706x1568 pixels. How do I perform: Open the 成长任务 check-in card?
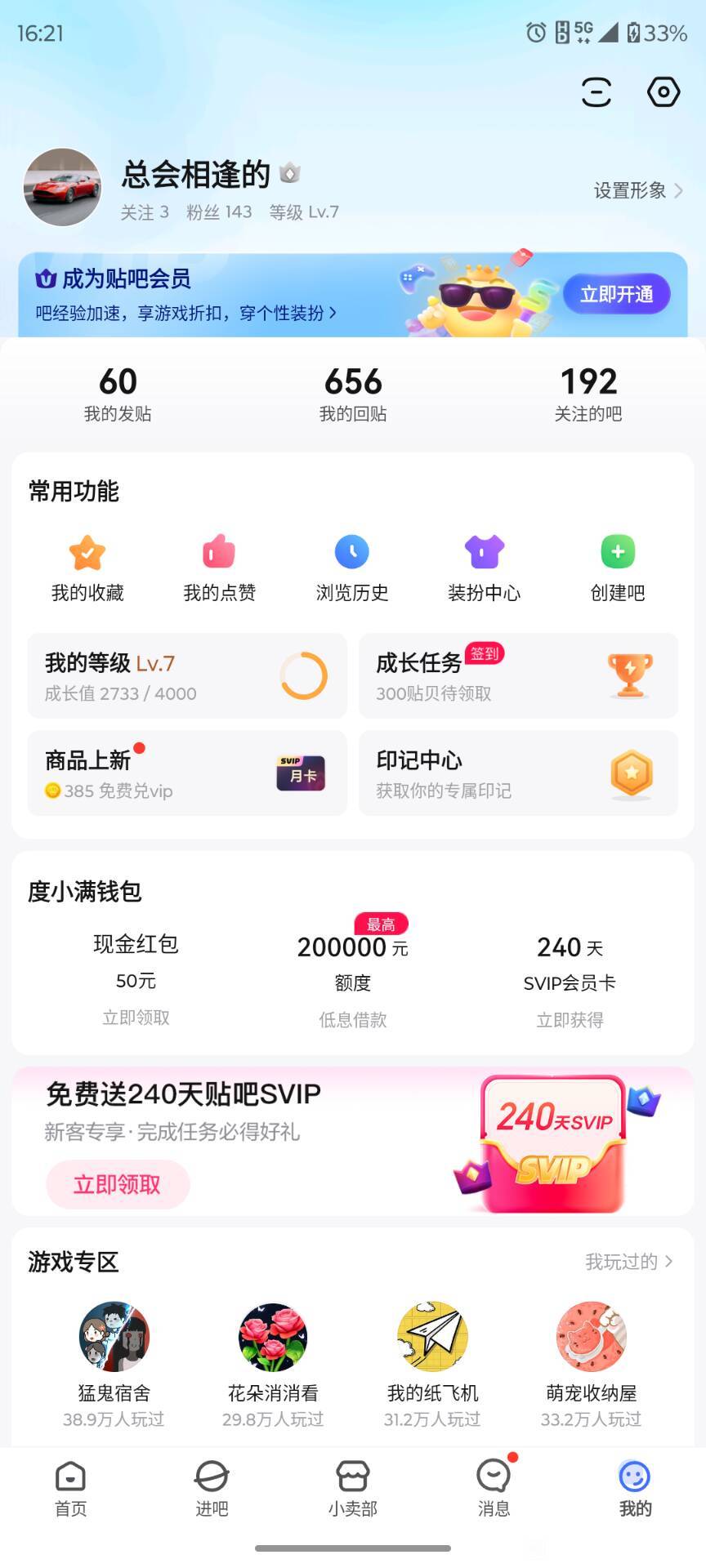coord(518,676)
